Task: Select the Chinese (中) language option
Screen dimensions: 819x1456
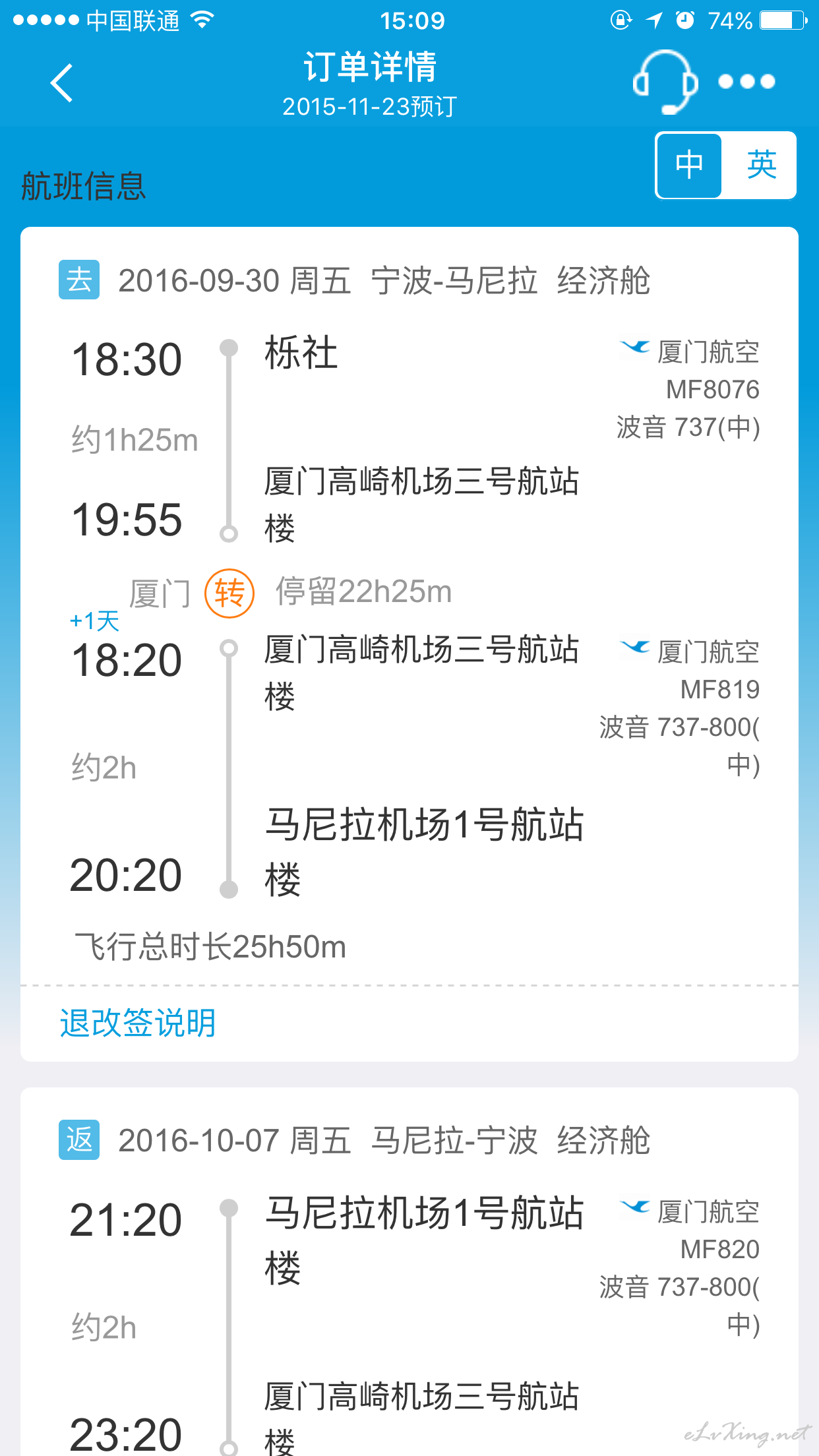Action: (690, 165)
